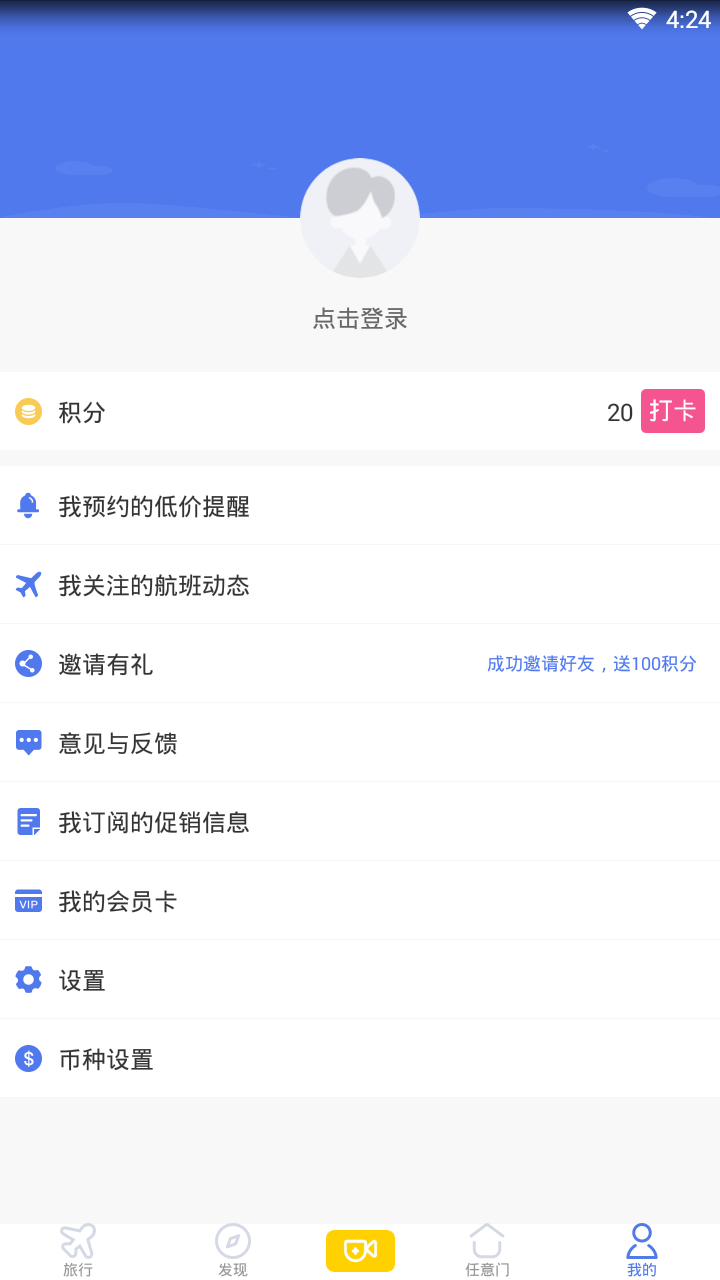Tap the yellow video camera button
Screen dimensions: 720x1280
[x=360, y=1250]
